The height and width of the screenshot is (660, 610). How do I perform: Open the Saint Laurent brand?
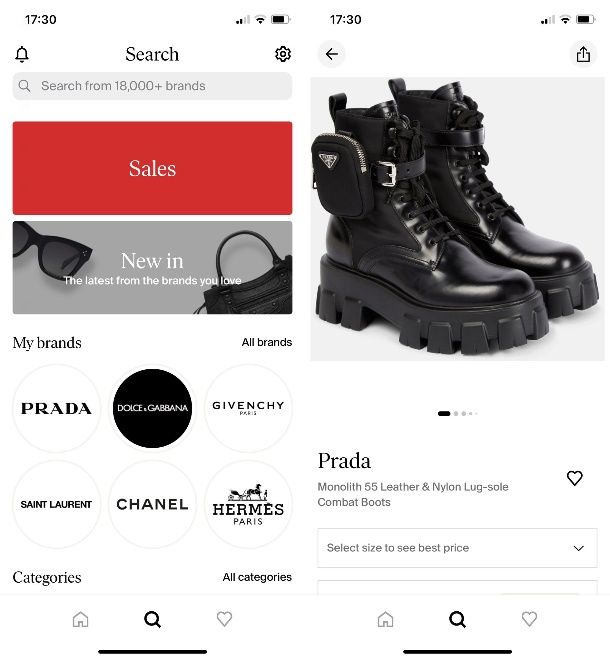click(56, 504)
